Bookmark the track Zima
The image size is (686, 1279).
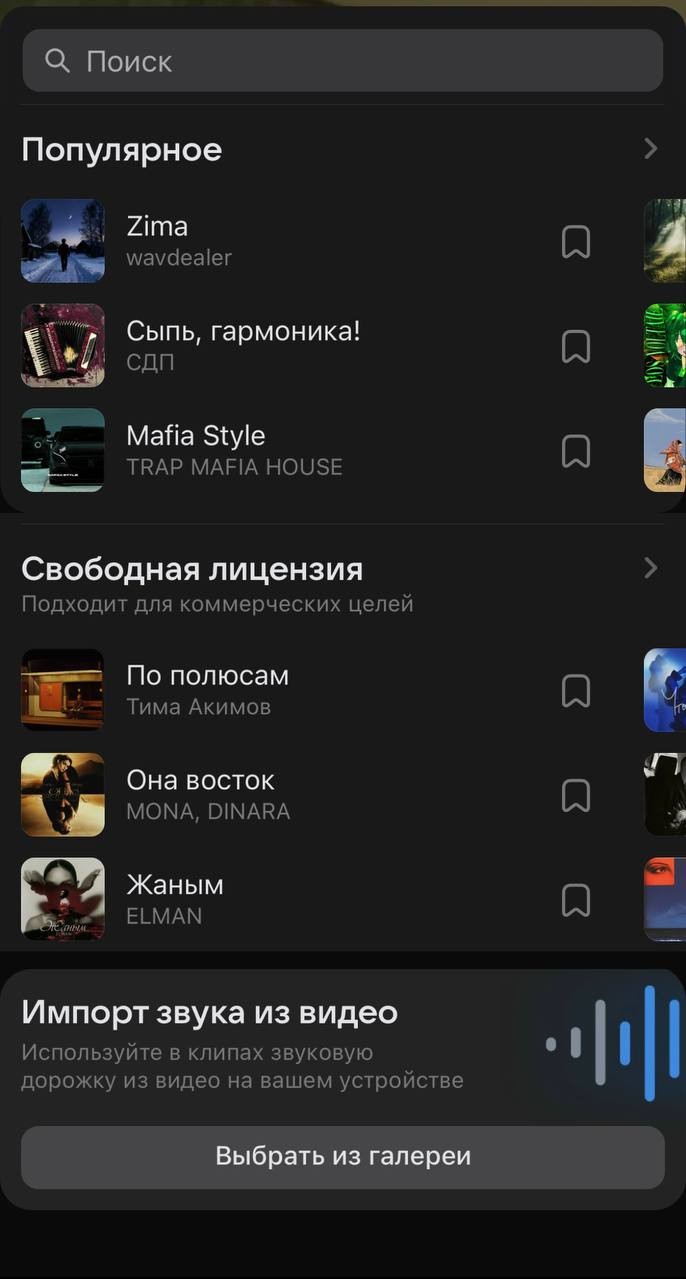click(x=575, y=242)
